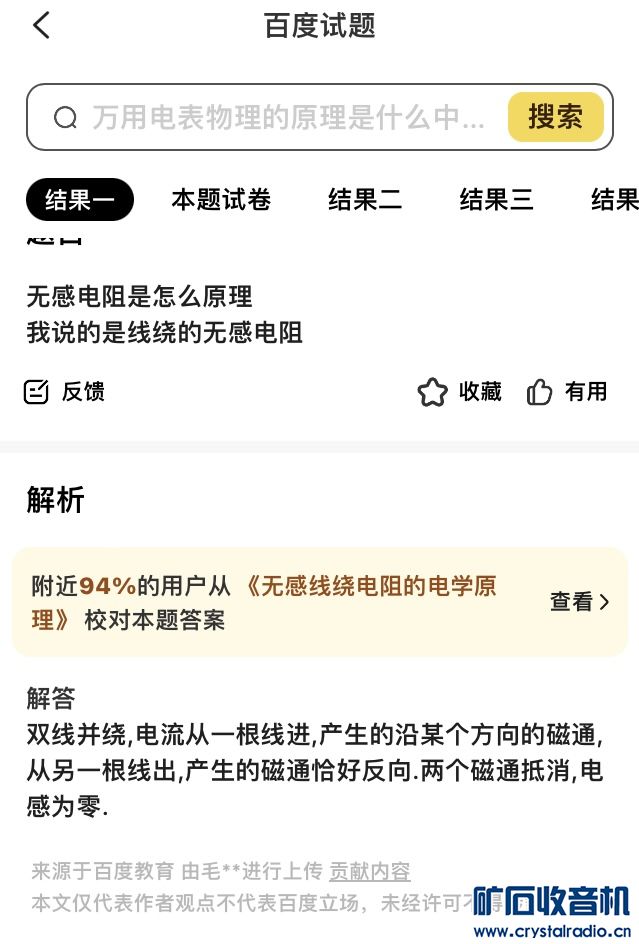The height and width of the screenshot is (944, 639).
Task: Open the 贡献内容 link
Action: click(369, 871)
